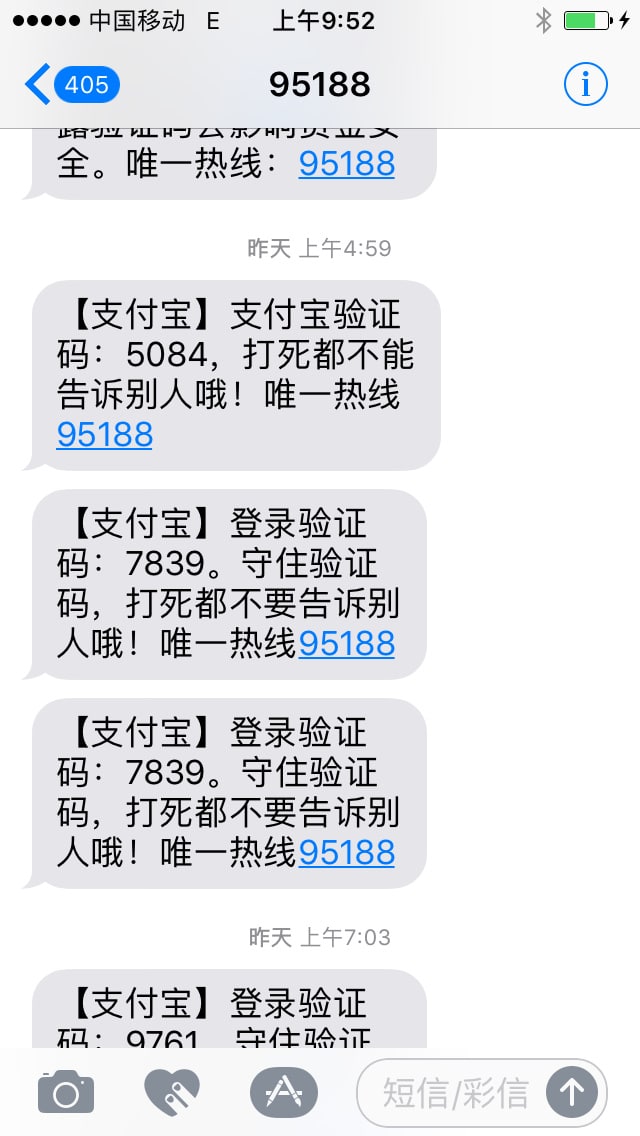Focus the 短信/彩信 message input field

pyautogui.click(x=455, y=1093)
